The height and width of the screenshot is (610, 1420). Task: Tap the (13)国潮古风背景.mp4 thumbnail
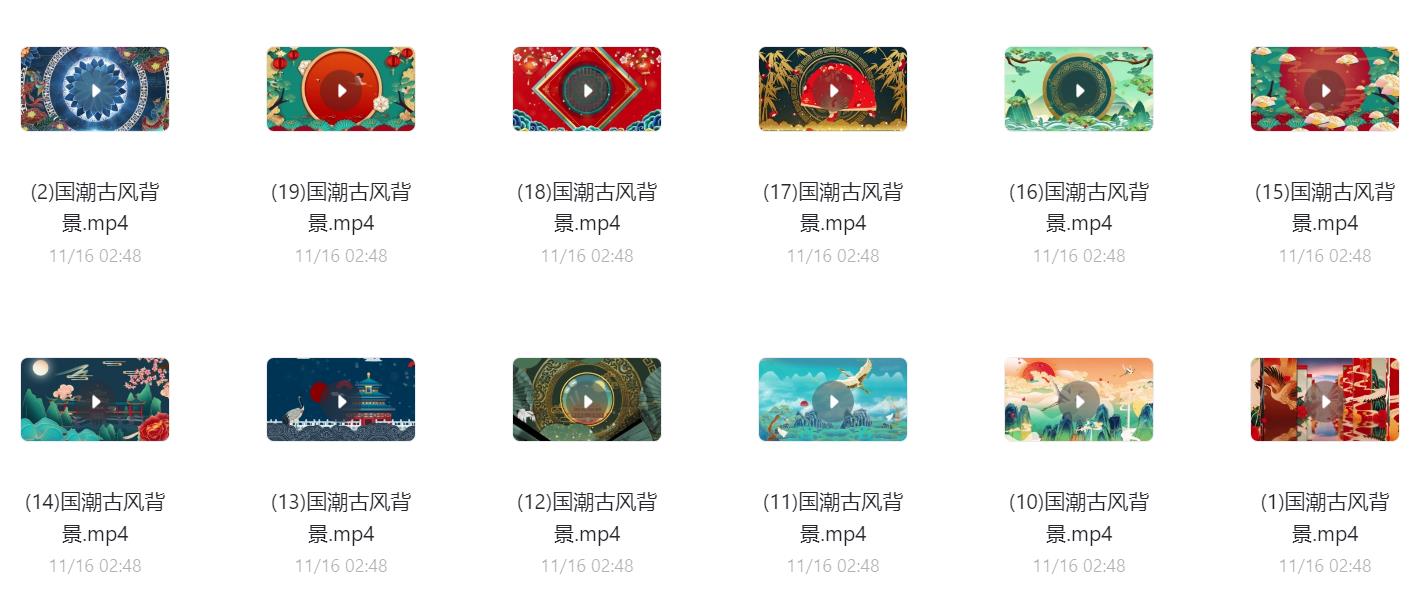pos(341,401)
